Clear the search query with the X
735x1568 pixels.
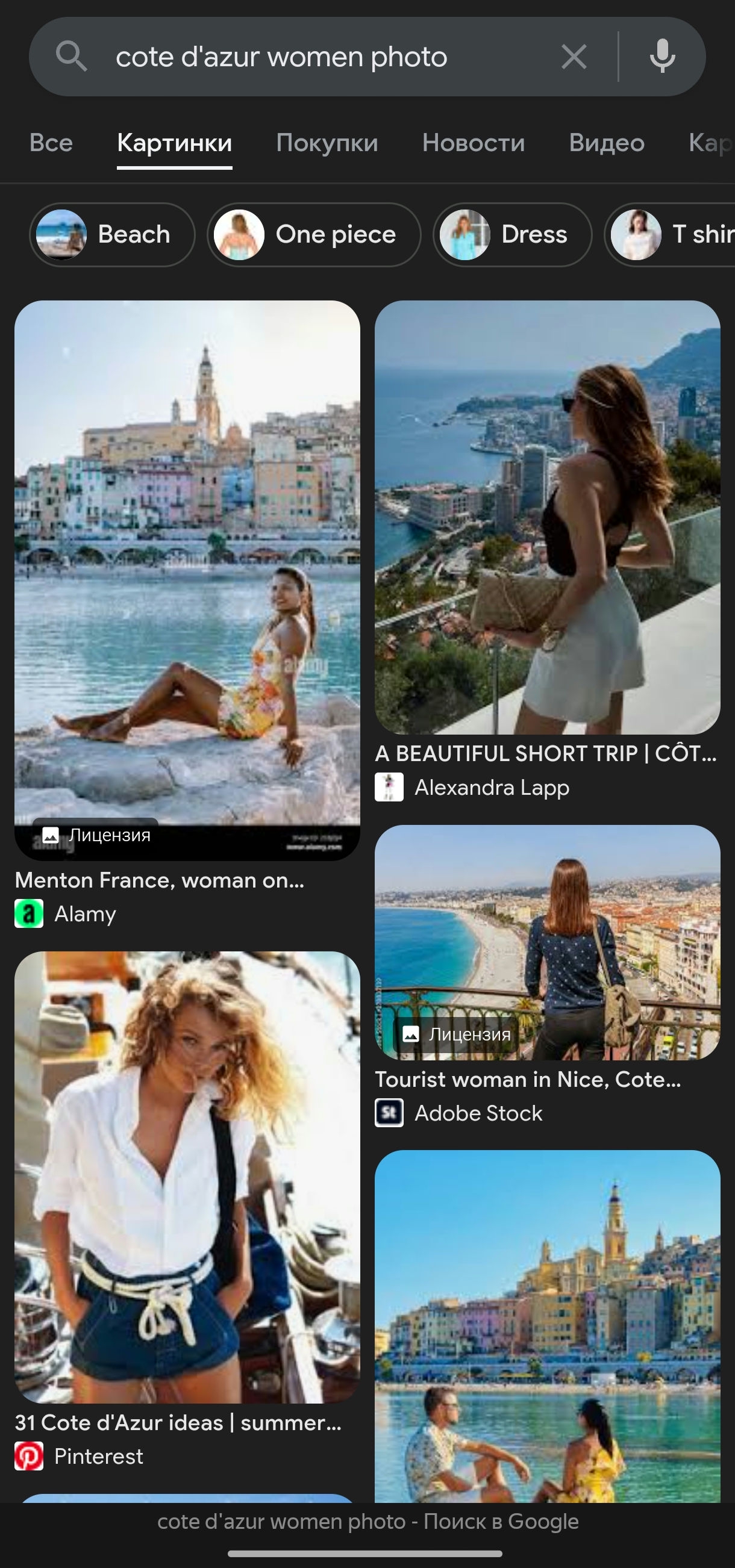pos(574,57)
